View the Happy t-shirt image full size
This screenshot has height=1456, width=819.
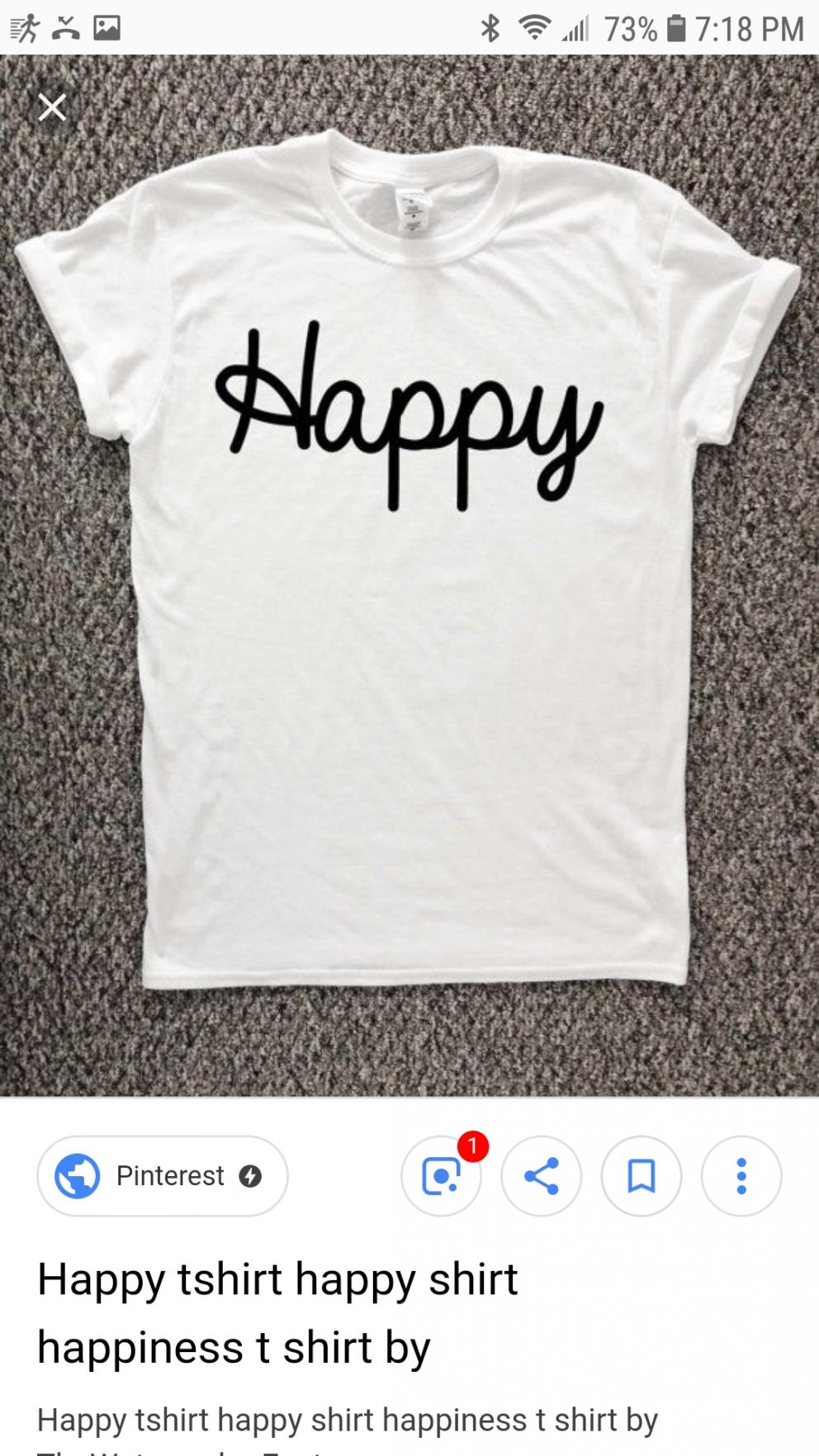coord(409,576)
